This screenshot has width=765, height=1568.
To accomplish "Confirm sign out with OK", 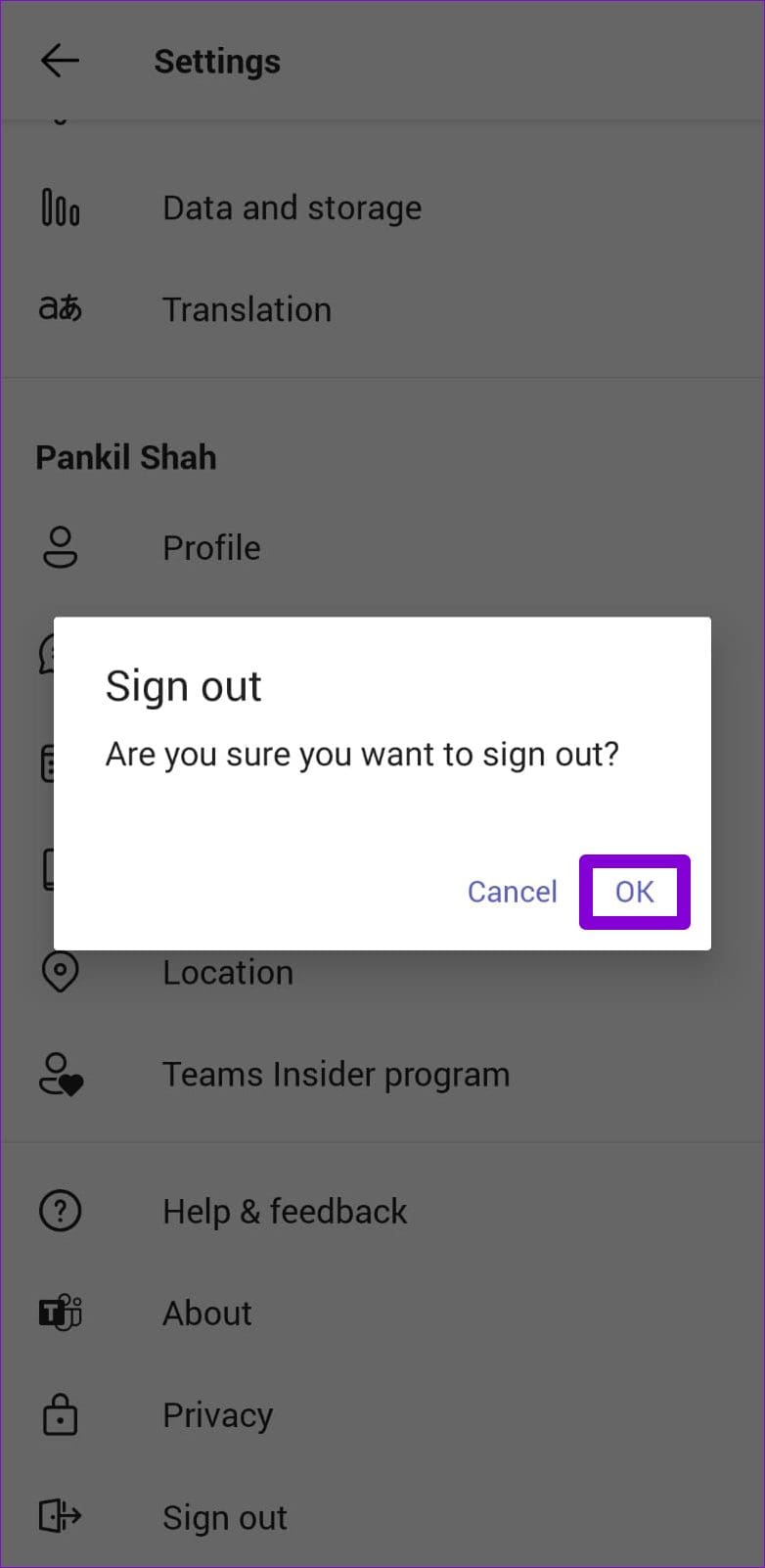I will point(634,892).
